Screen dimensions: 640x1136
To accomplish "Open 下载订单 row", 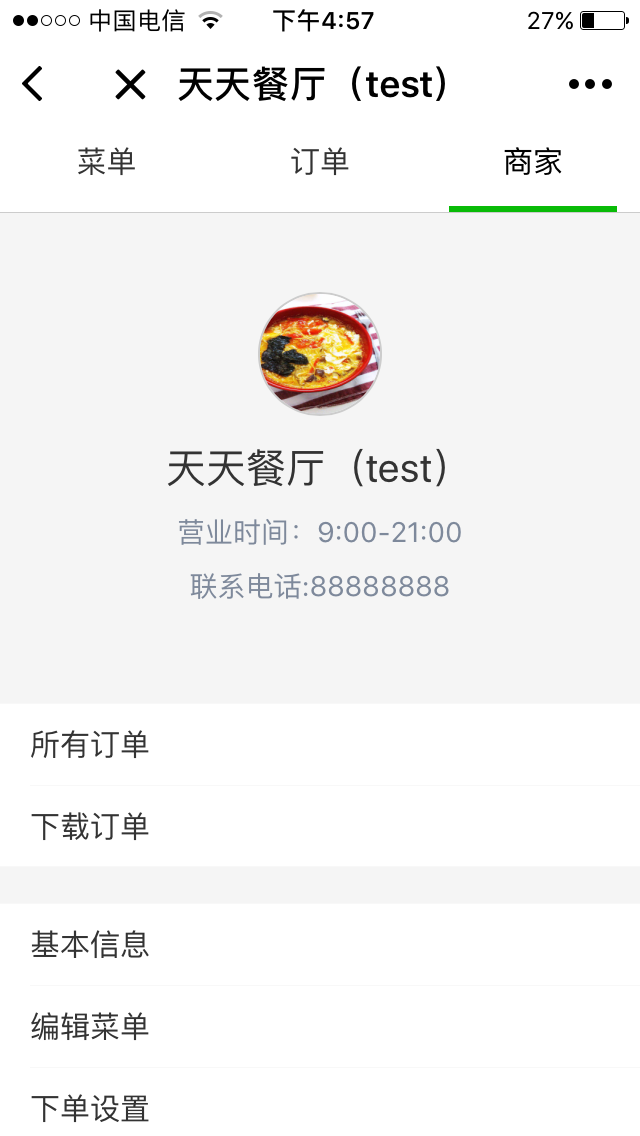I will tap(320, 827).
